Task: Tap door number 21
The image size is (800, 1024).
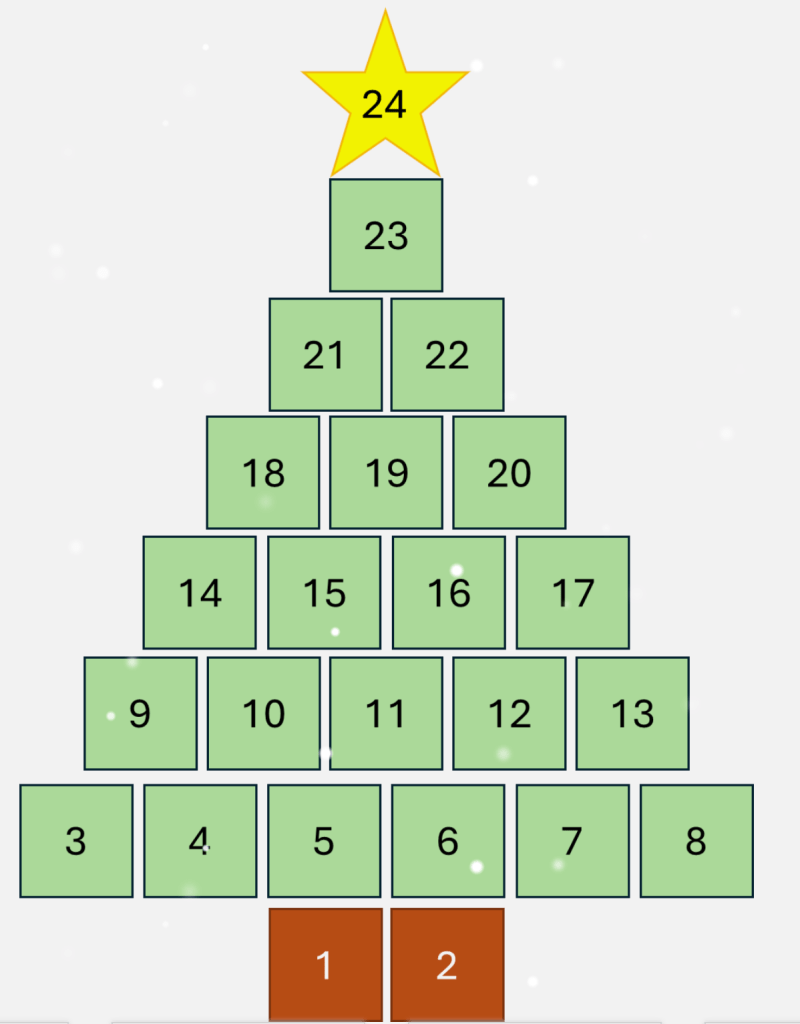Action: 325,355
